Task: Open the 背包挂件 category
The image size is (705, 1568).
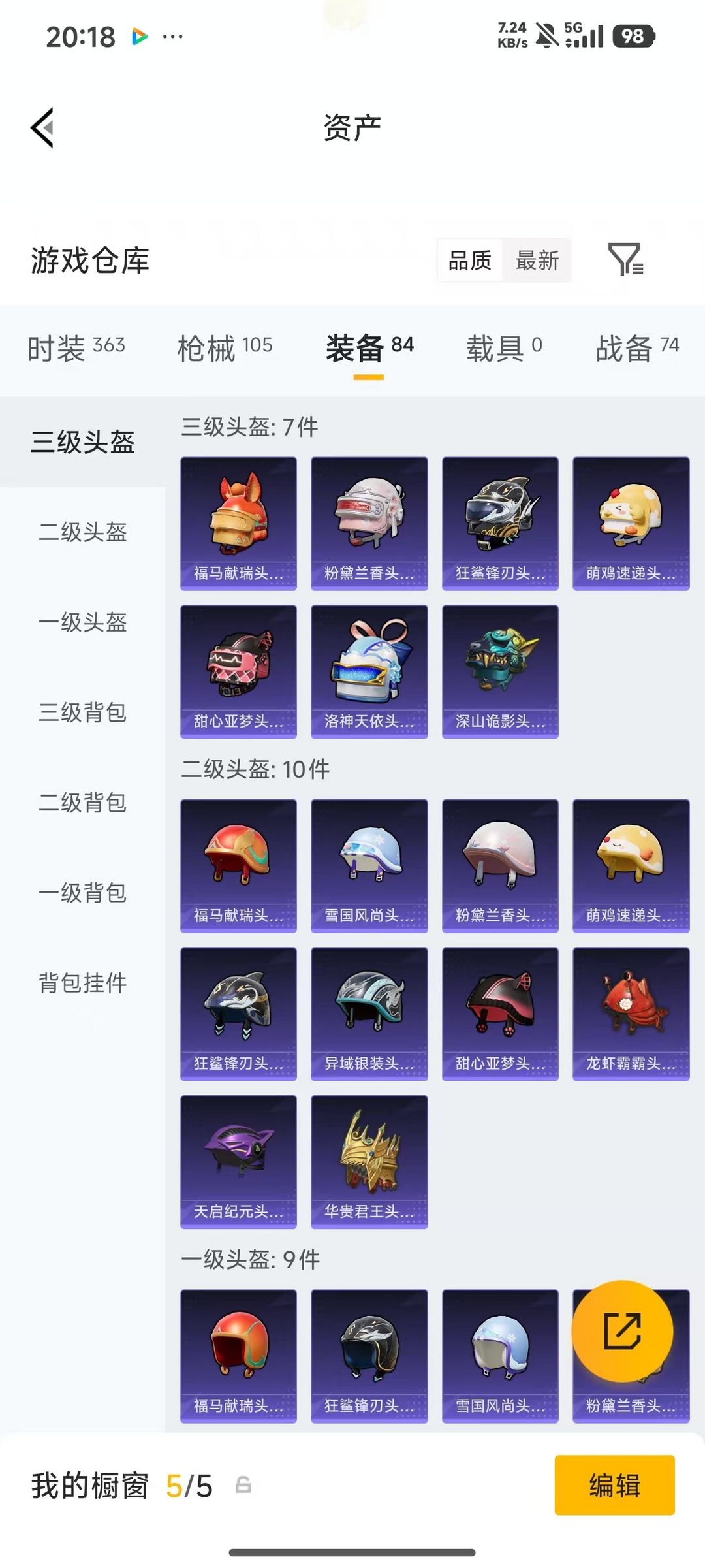Action: [82, 982]
